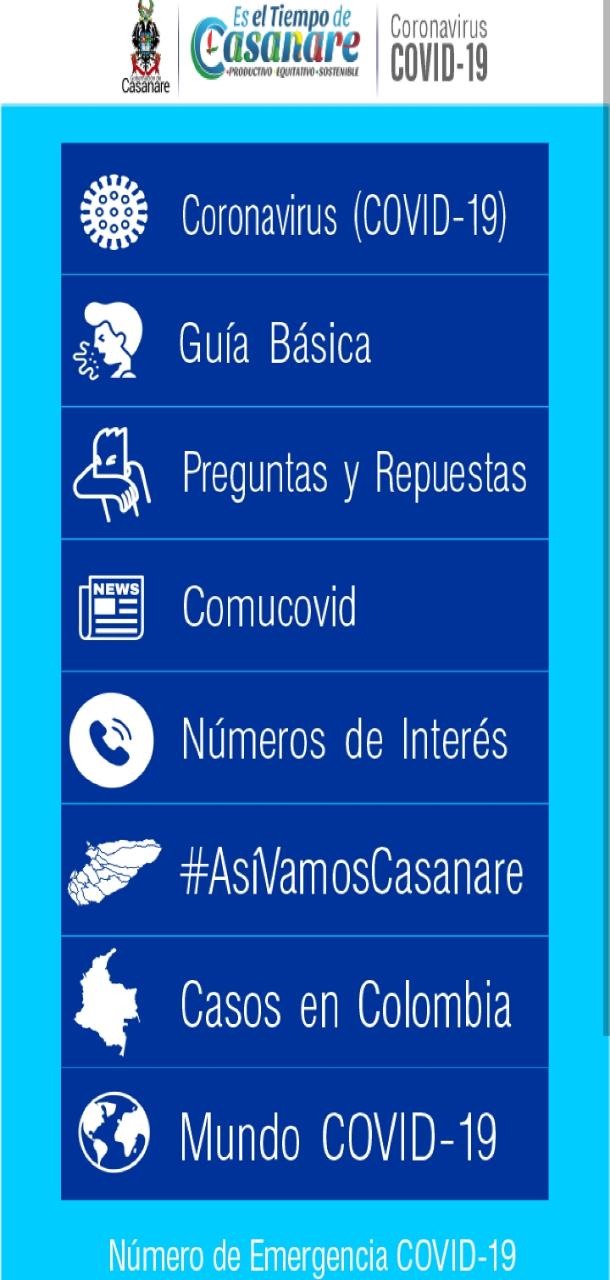610x1280 pixels.
Task: Select Guía Básica
Action: point(305,341)
